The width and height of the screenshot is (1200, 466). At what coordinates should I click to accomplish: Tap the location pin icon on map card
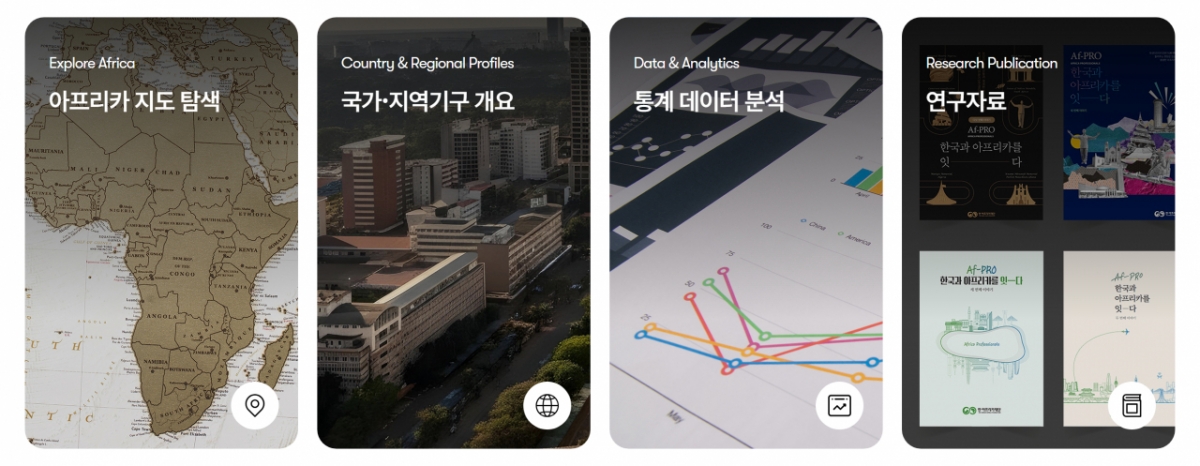255,405
